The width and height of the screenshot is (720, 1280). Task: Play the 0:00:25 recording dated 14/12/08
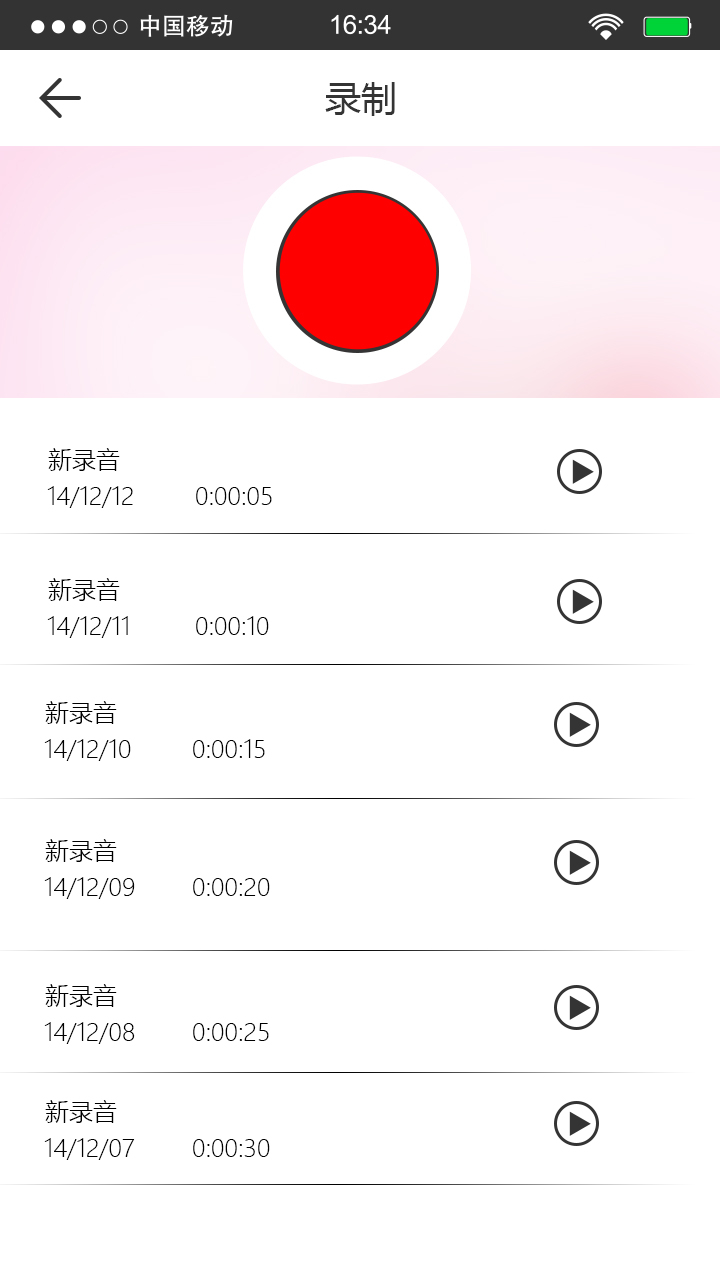pos(576,1008)
